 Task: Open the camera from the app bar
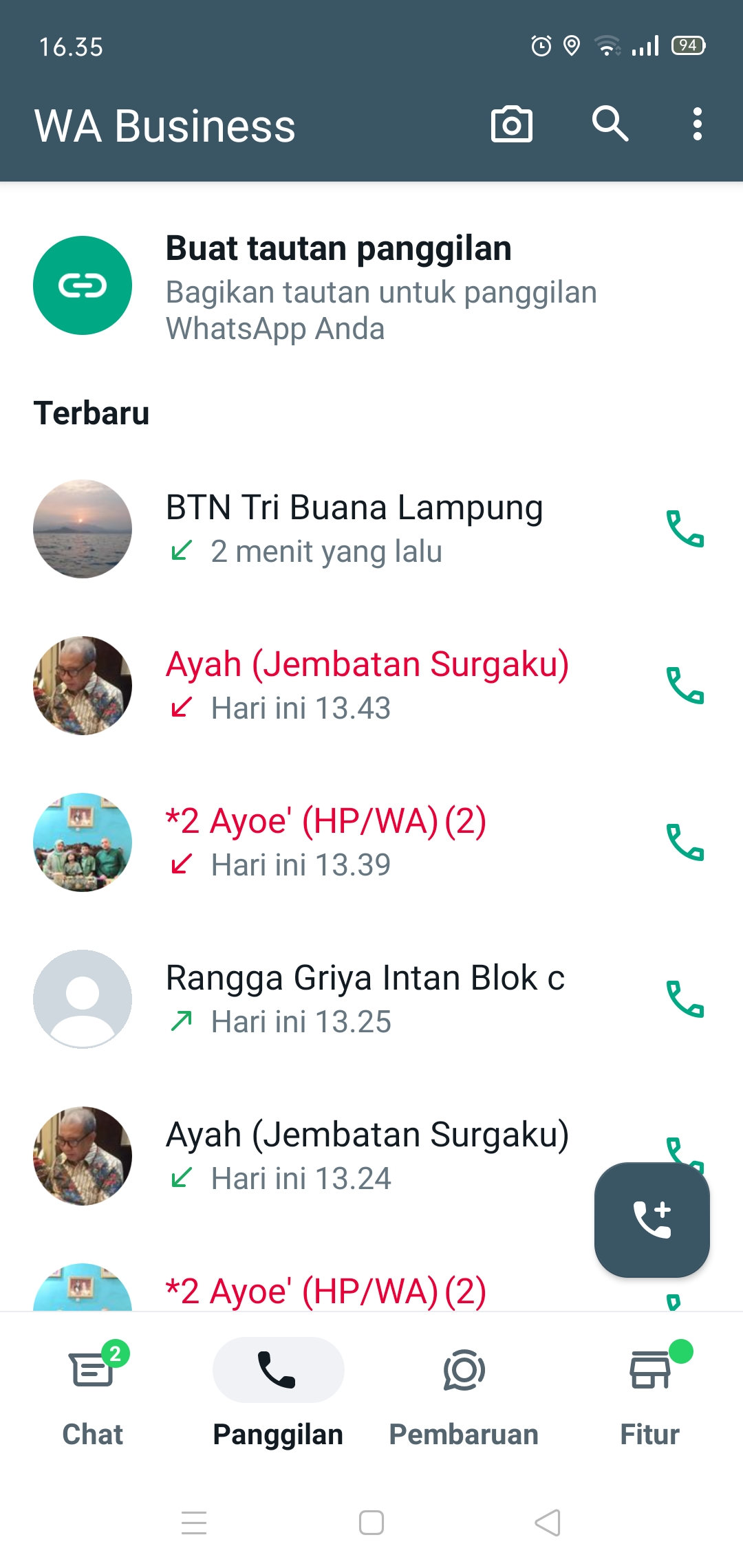pyautogui.click(x=511, y=124)
